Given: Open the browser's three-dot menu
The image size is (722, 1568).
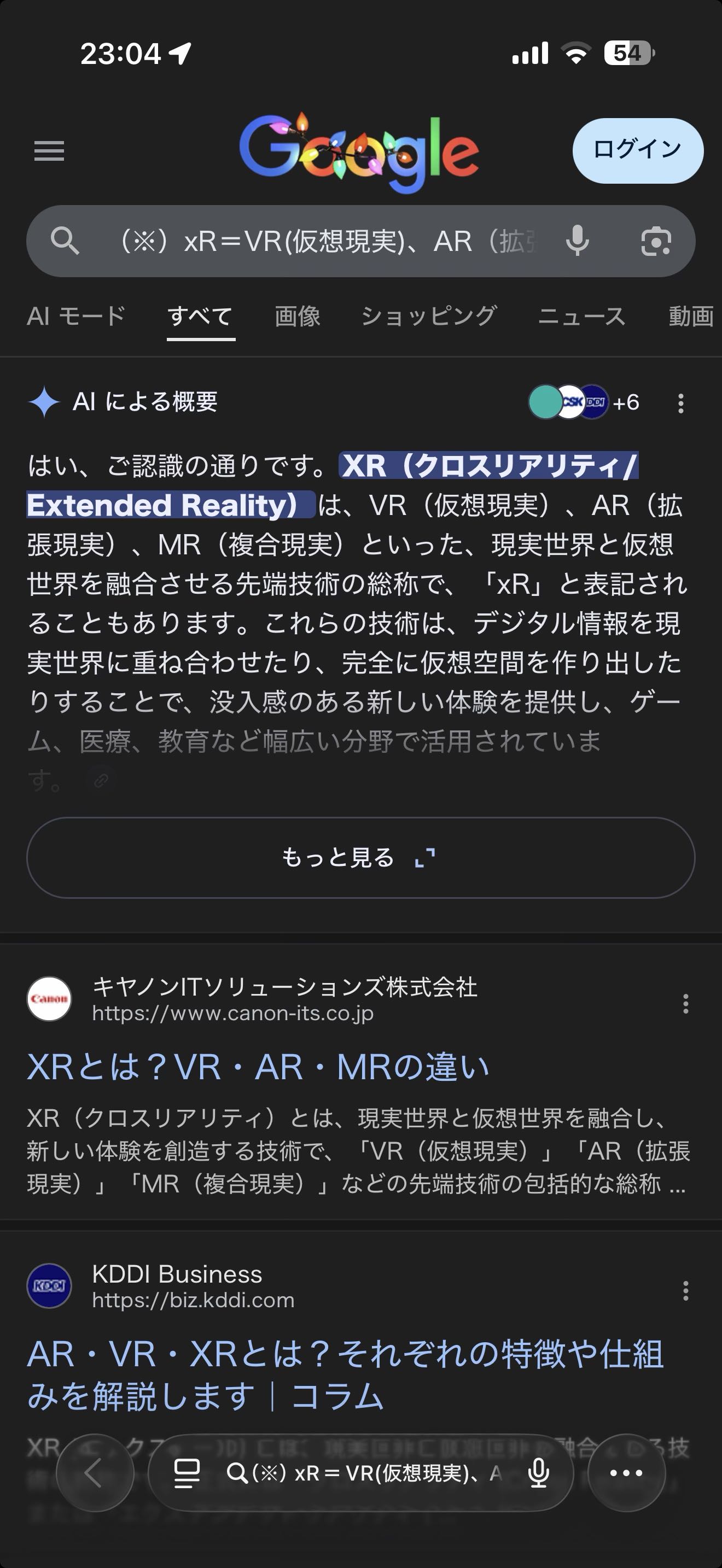Looking at the screenshot, I should click(626, 1473).
